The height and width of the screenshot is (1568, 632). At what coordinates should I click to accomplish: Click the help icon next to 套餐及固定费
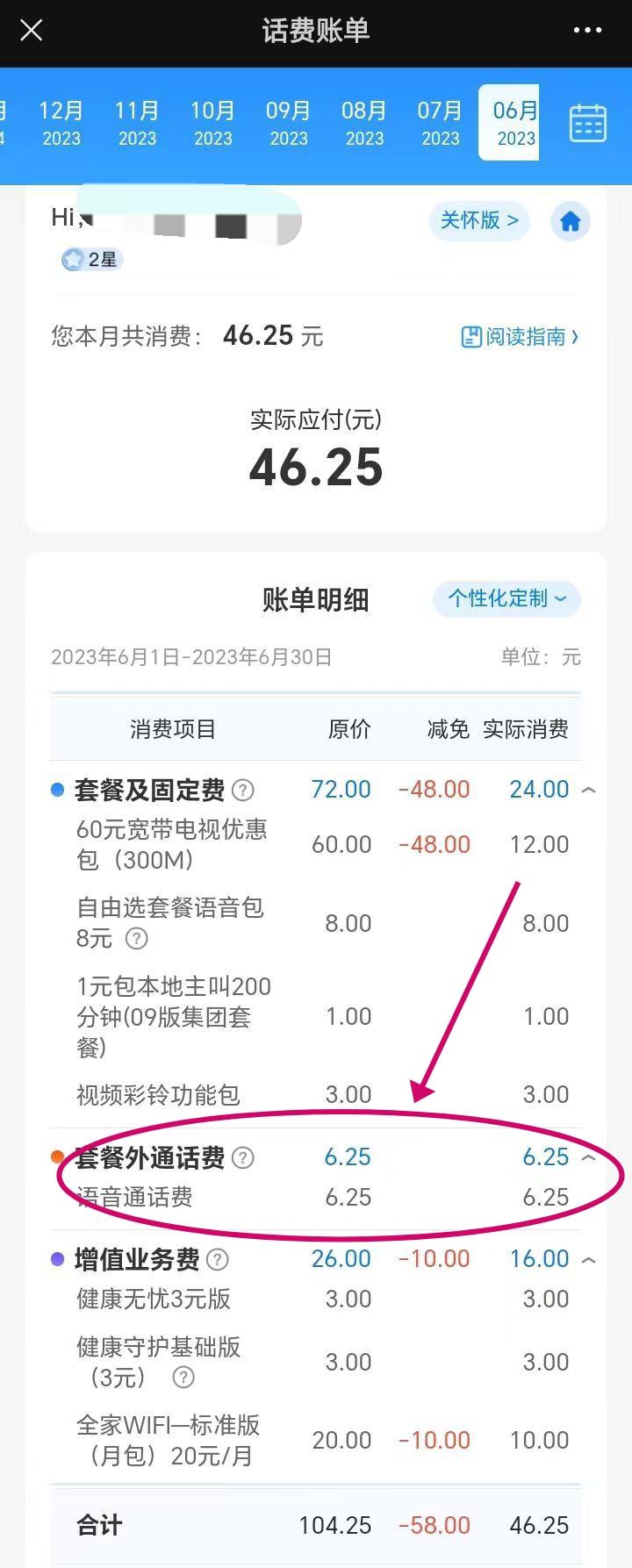(x=243, y=790)
